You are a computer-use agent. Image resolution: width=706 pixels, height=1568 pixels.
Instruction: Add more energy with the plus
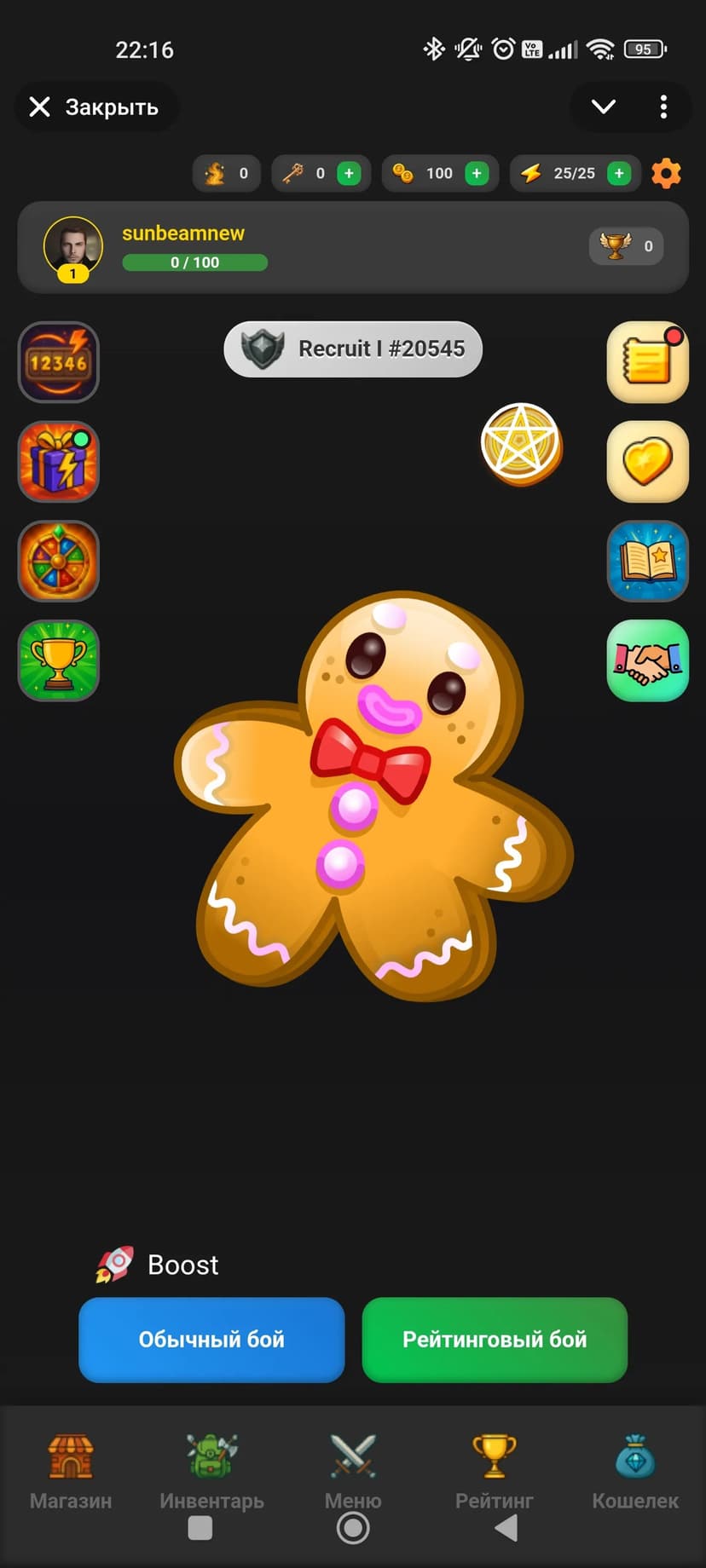click(619, 174)
